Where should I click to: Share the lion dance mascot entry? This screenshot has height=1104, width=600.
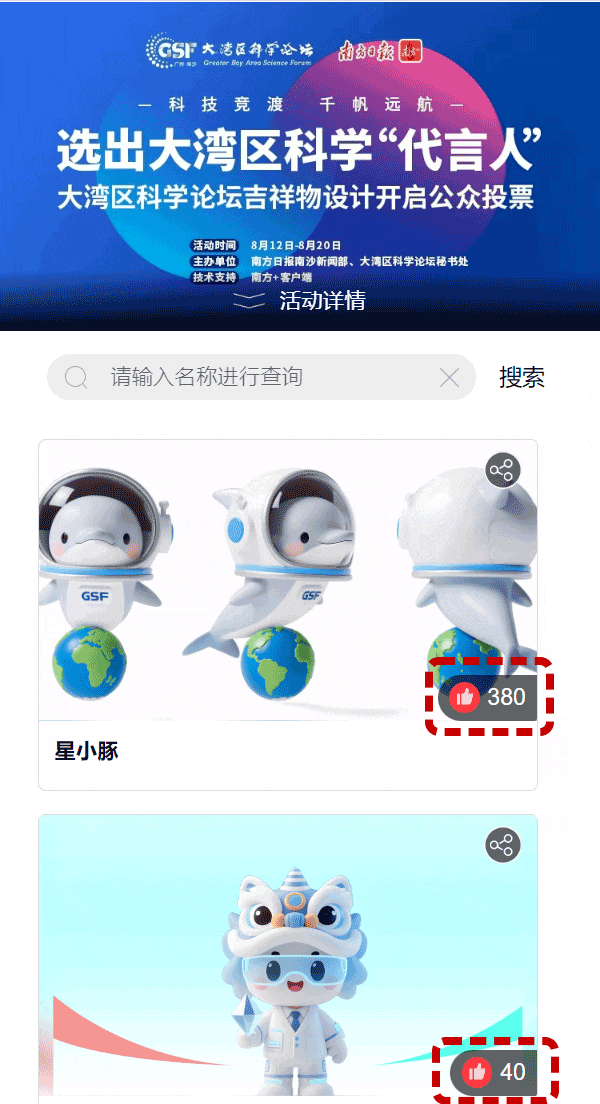click(x=502, y=845)
